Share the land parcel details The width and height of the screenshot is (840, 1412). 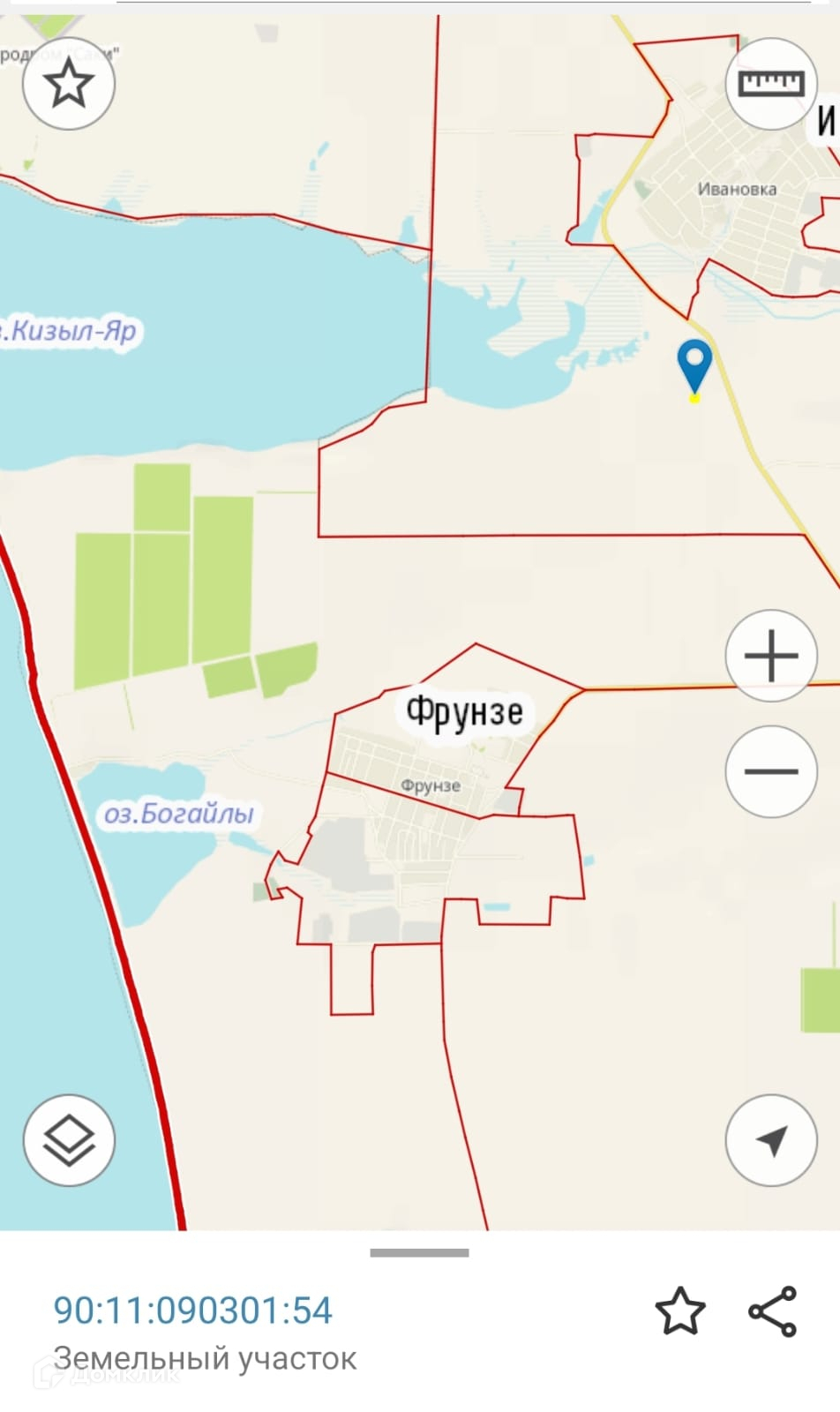773,1311
